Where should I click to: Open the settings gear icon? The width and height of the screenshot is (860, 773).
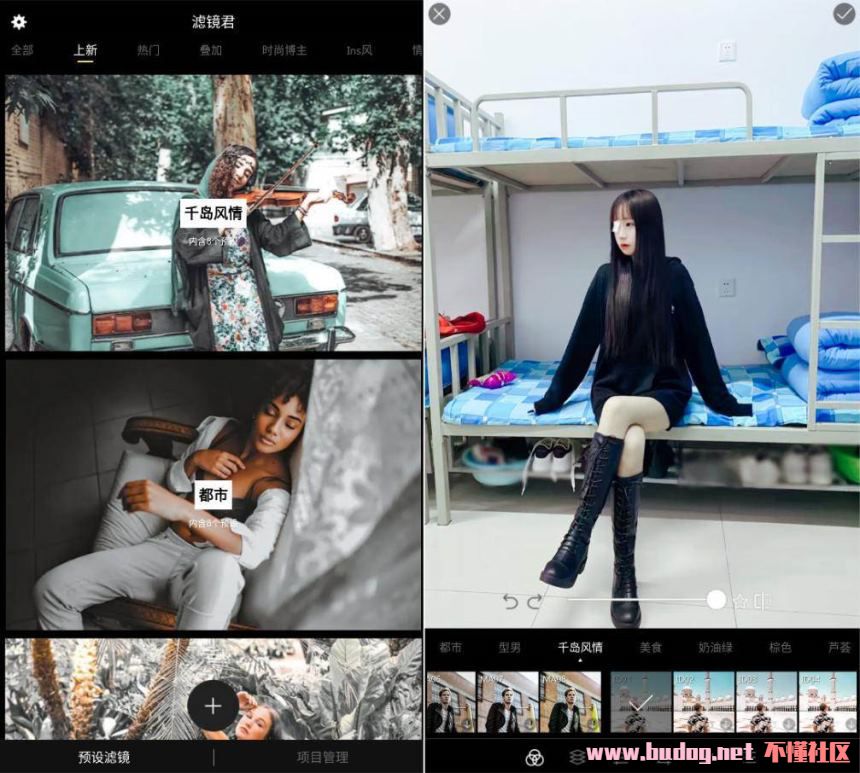(x=18, y=21)
